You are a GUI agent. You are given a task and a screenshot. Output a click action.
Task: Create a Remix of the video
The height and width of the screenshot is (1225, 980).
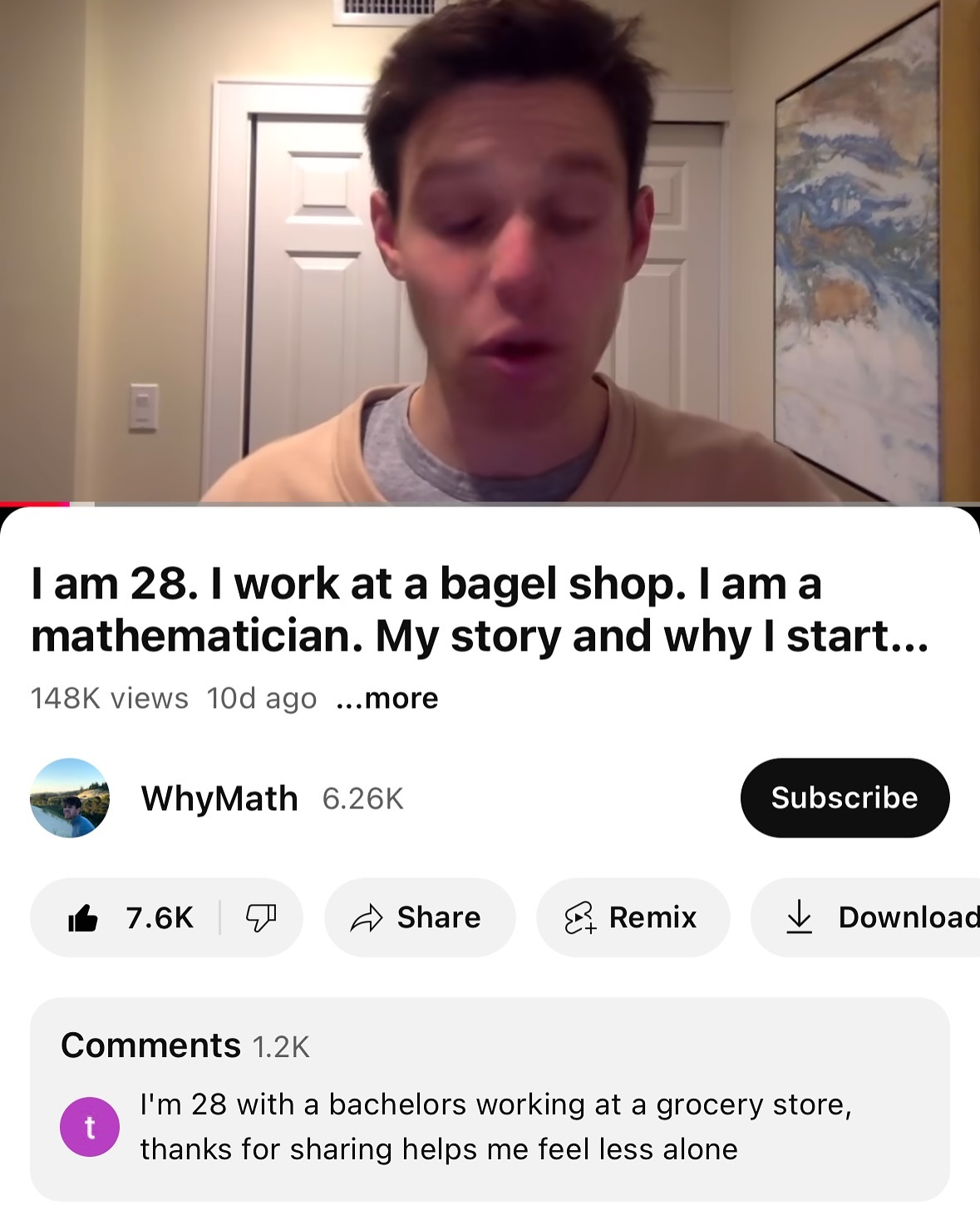point(633,918)
